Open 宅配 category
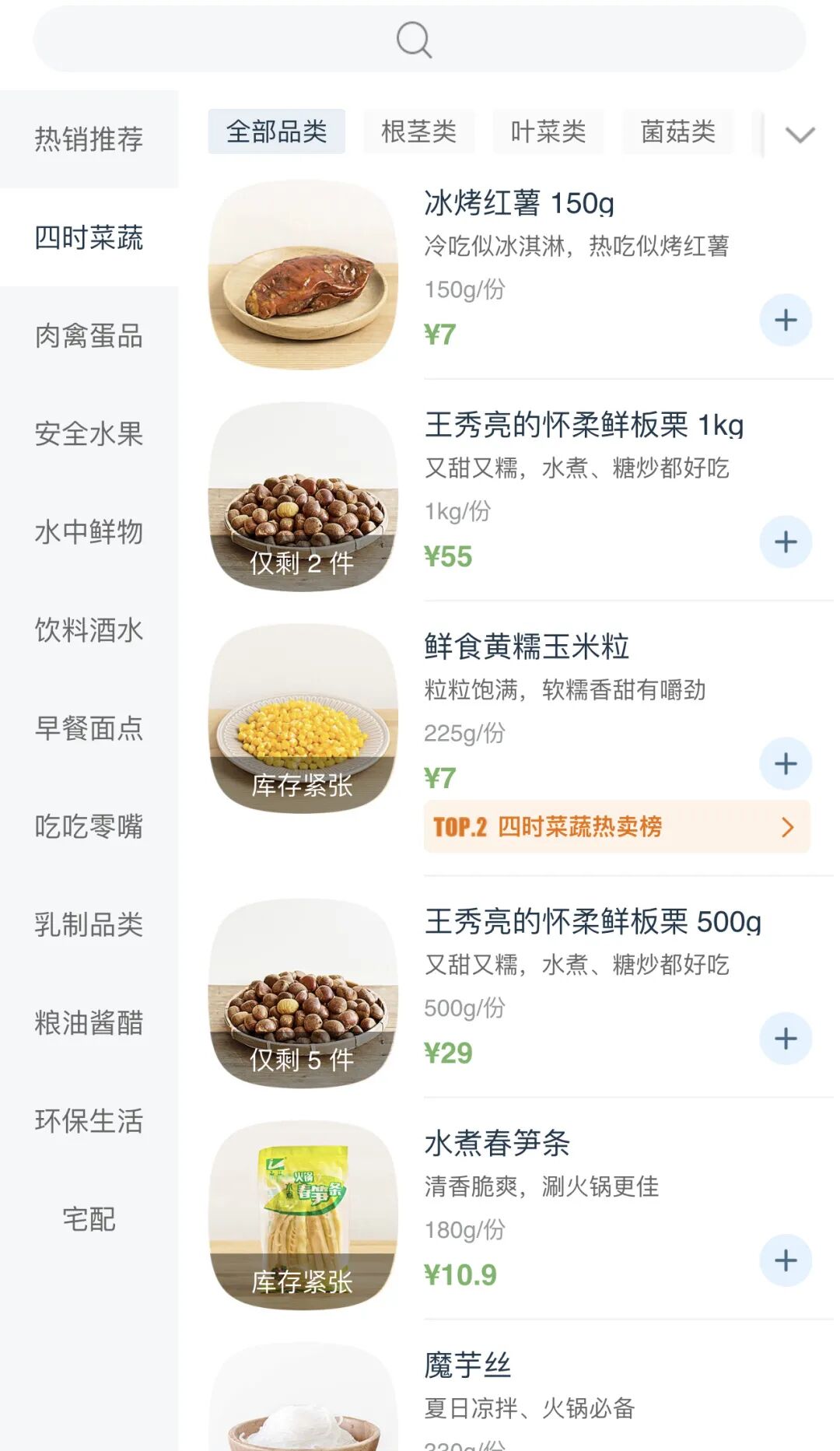 click(x=89, y=1219)
